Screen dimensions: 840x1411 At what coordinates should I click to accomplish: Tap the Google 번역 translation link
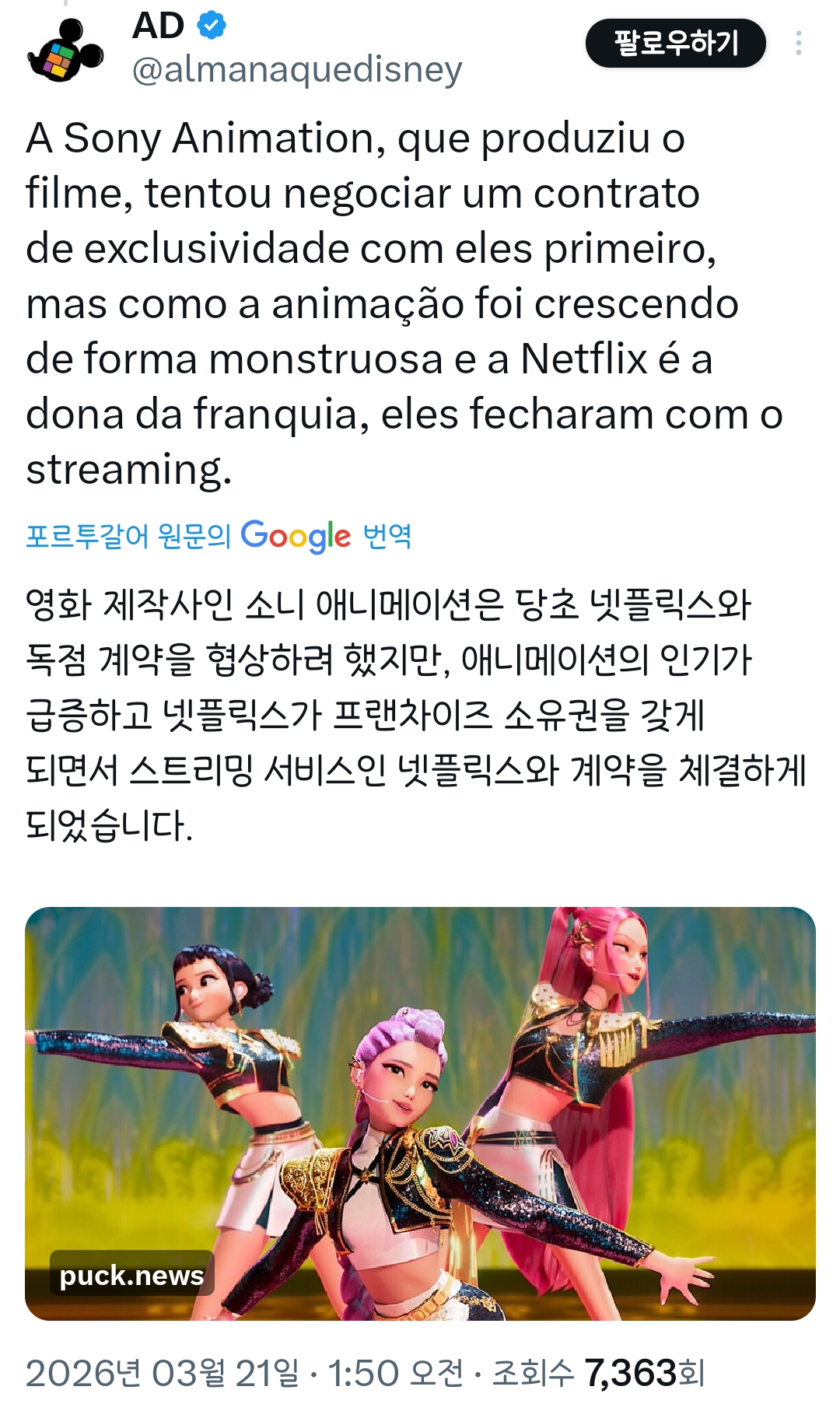click(219, 536)
